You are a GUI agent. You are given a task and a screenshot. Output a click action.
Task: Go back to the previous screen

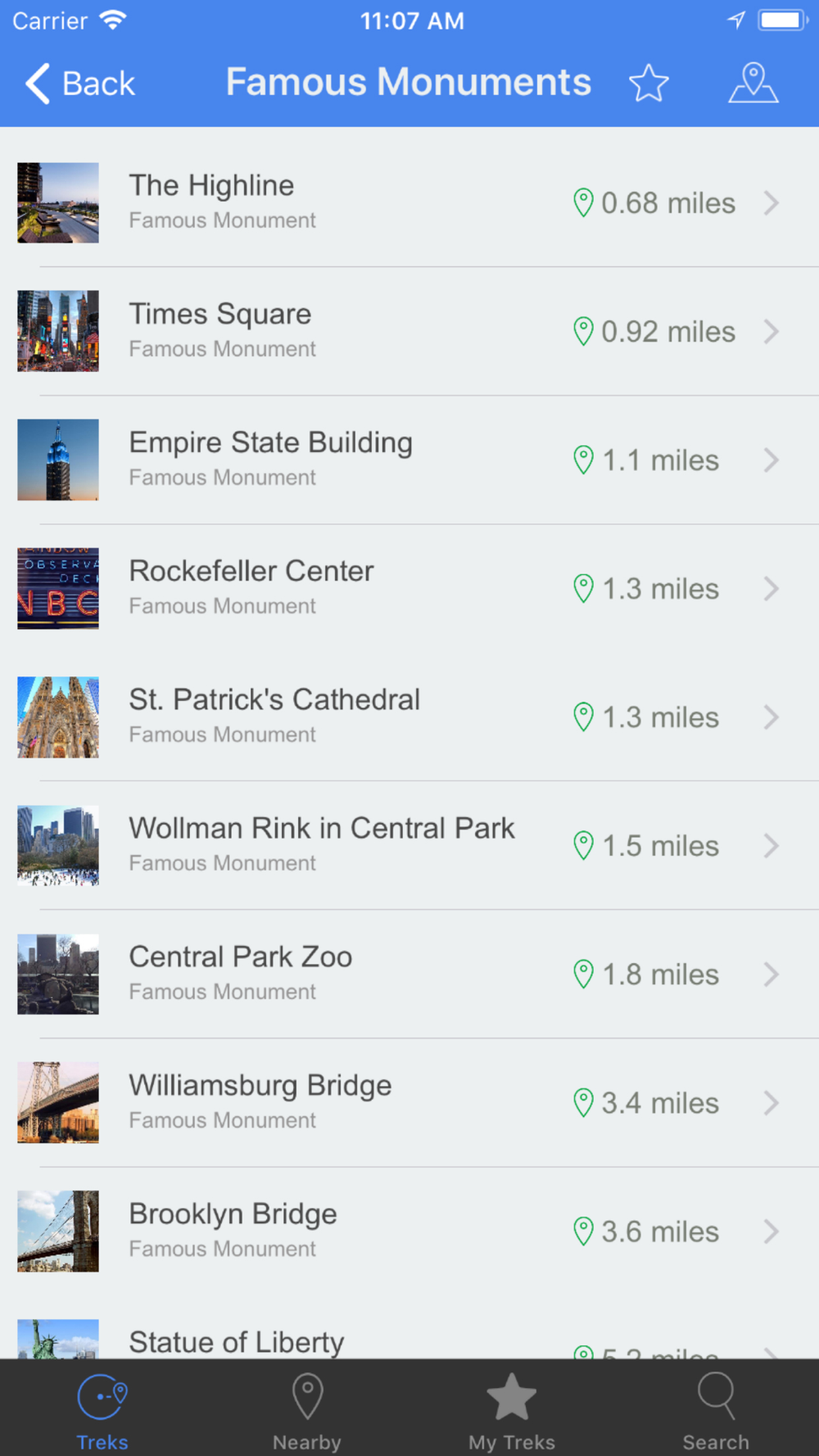pyautogui.click(x=79, y=84)
